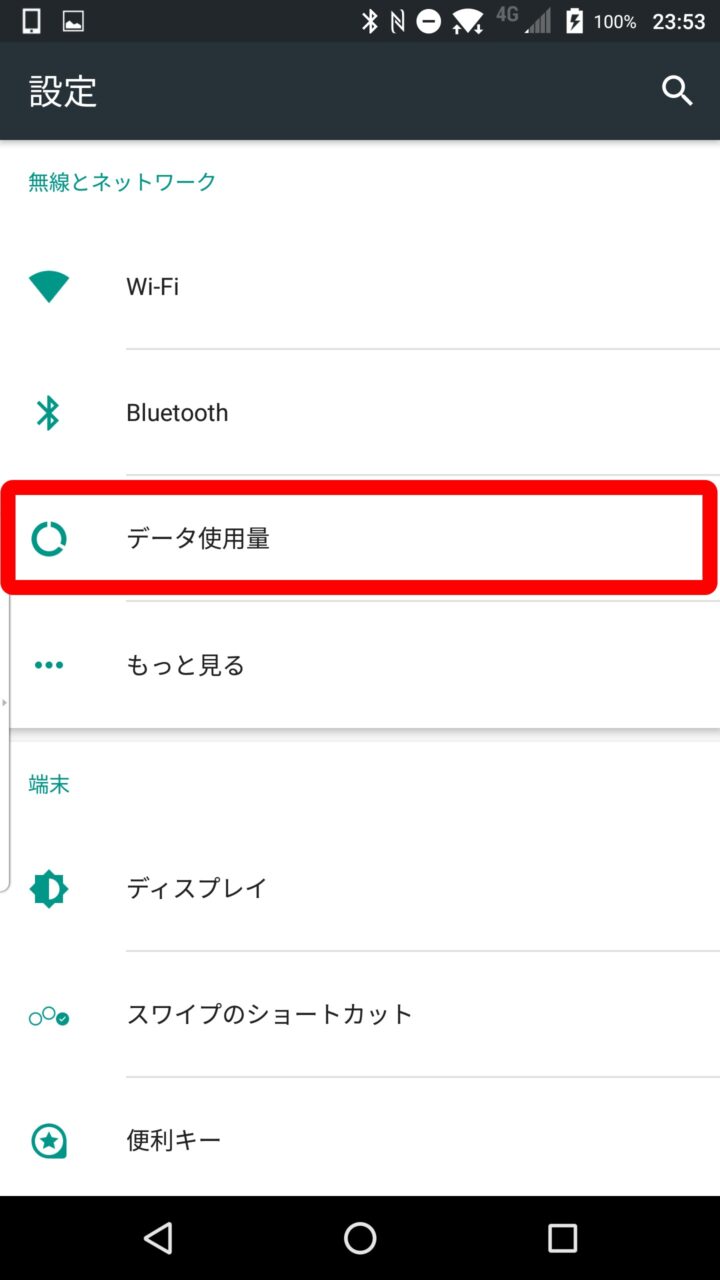720x1280 pixels.
Task: Open the settings search icon
Action: pos(677,91)
